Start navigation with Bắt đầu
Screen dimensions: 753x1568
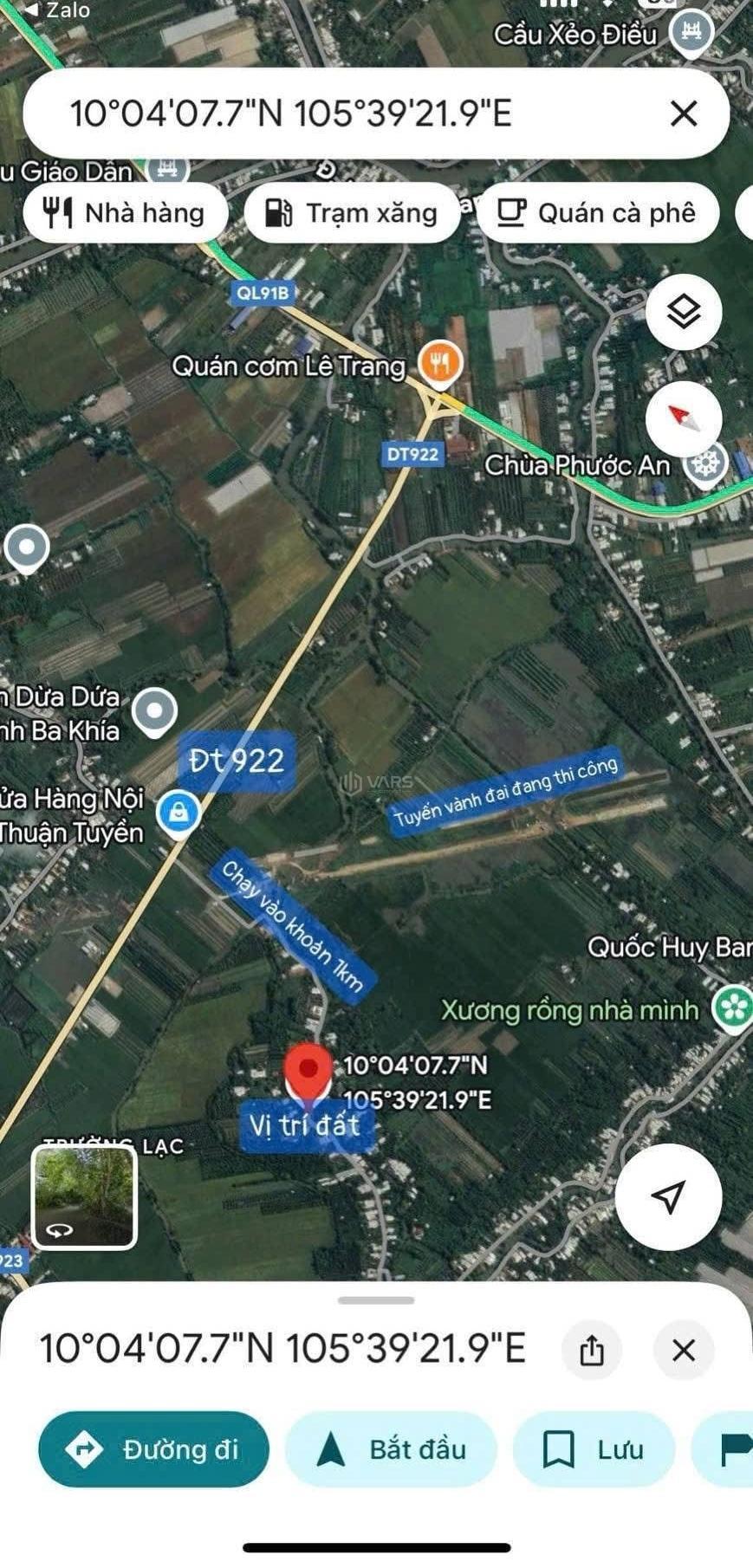(392, 1449)
